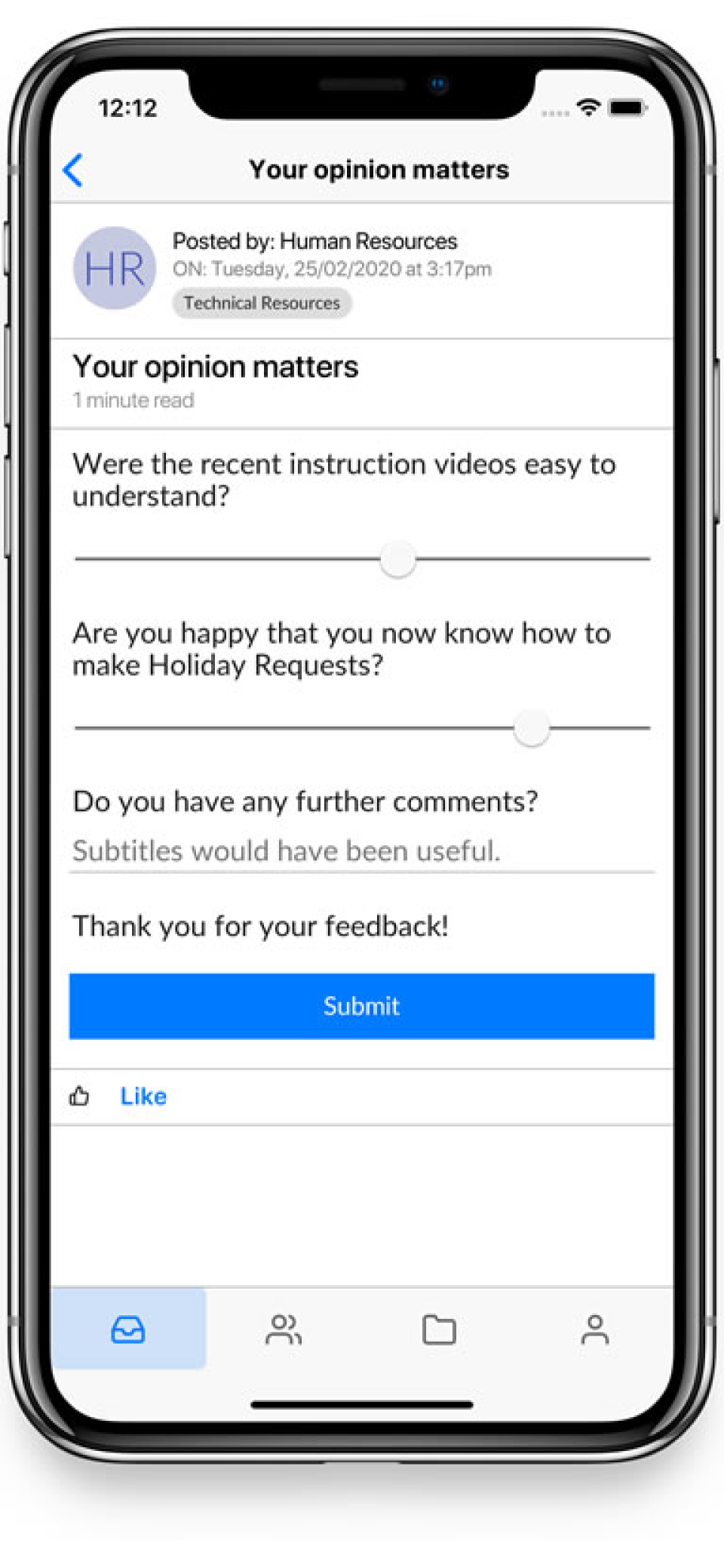
Task: Open the inbox tab
Action: (128, 1330)
